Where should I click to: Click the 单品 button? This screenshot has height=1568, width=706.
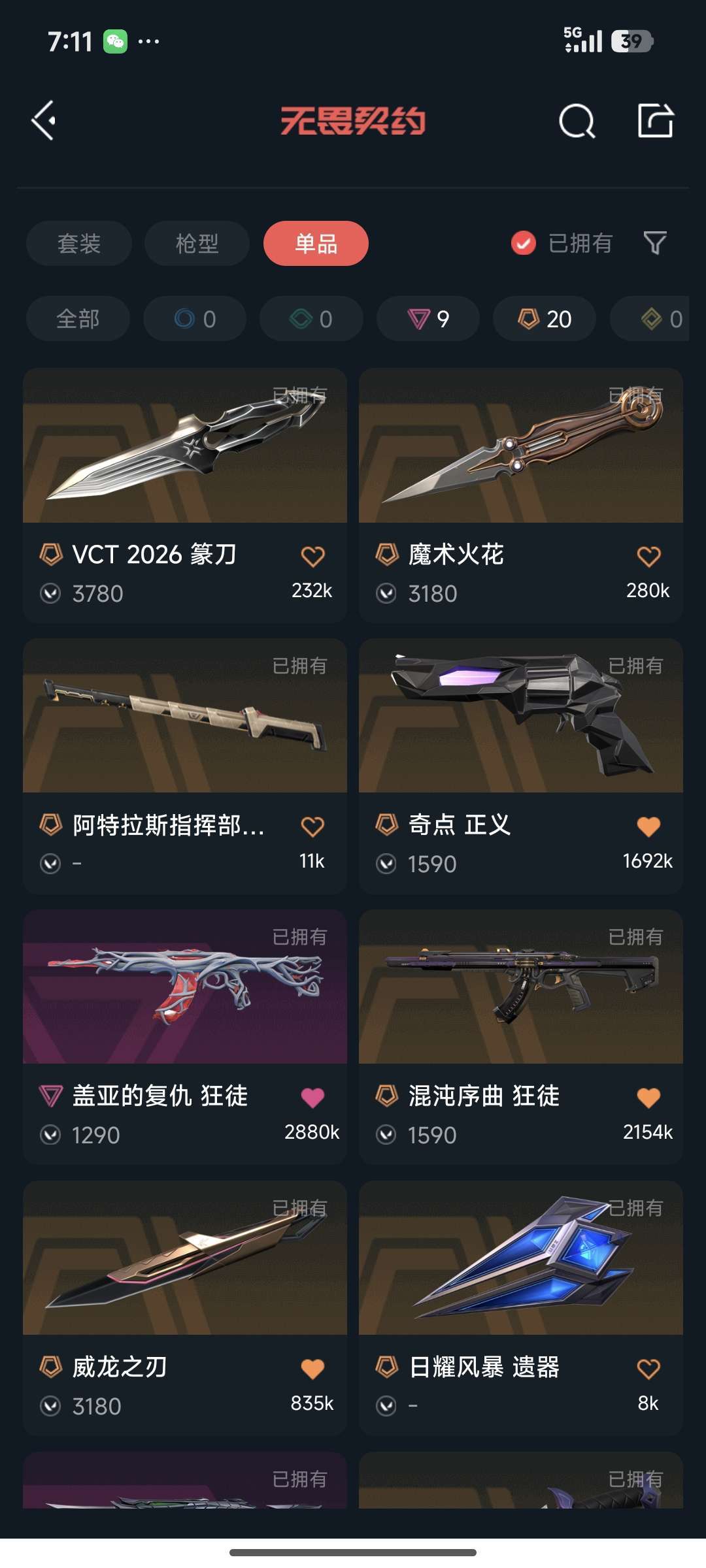(316, 243)
